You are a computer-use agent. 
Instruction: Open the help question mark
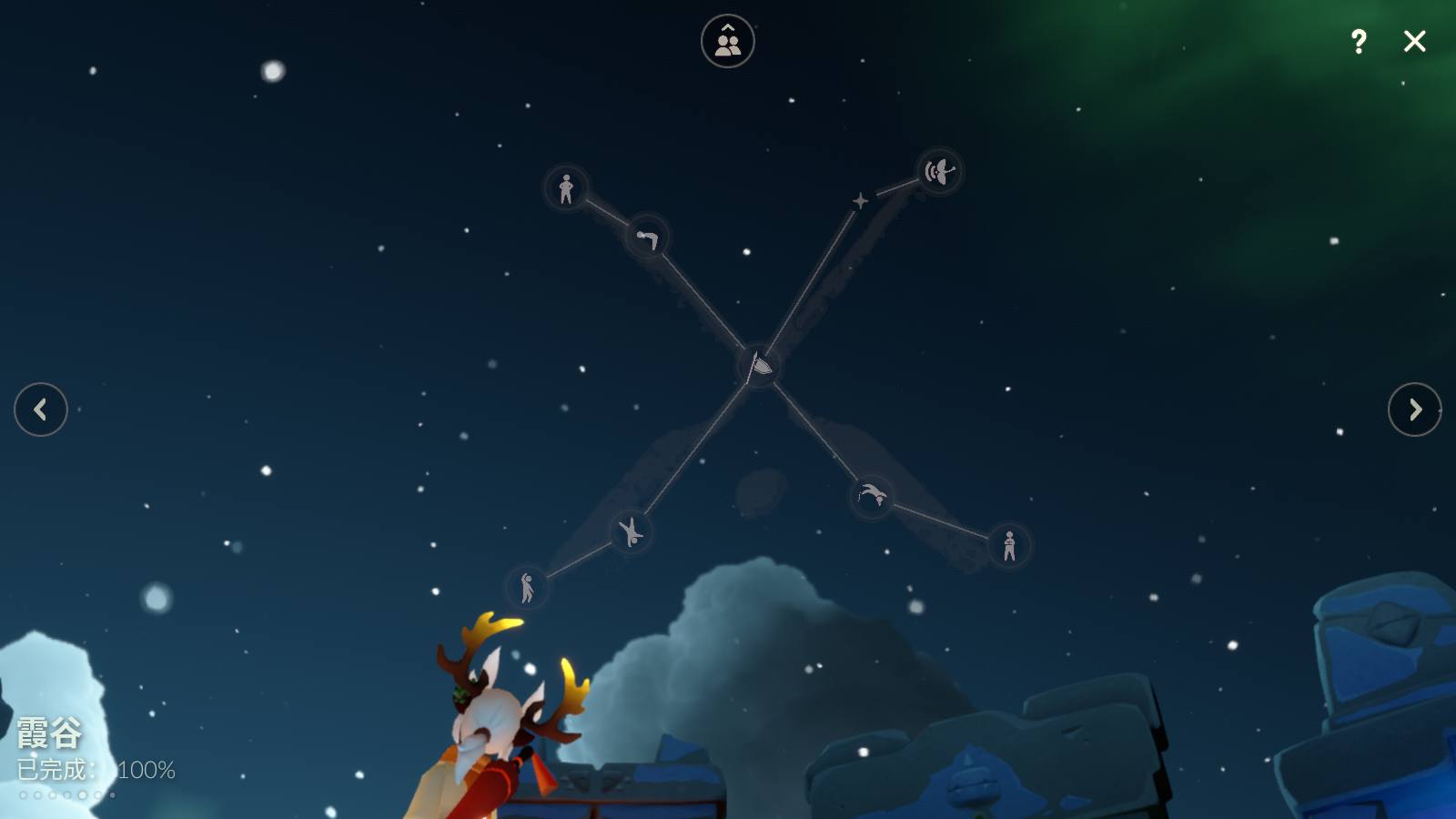1359,41
